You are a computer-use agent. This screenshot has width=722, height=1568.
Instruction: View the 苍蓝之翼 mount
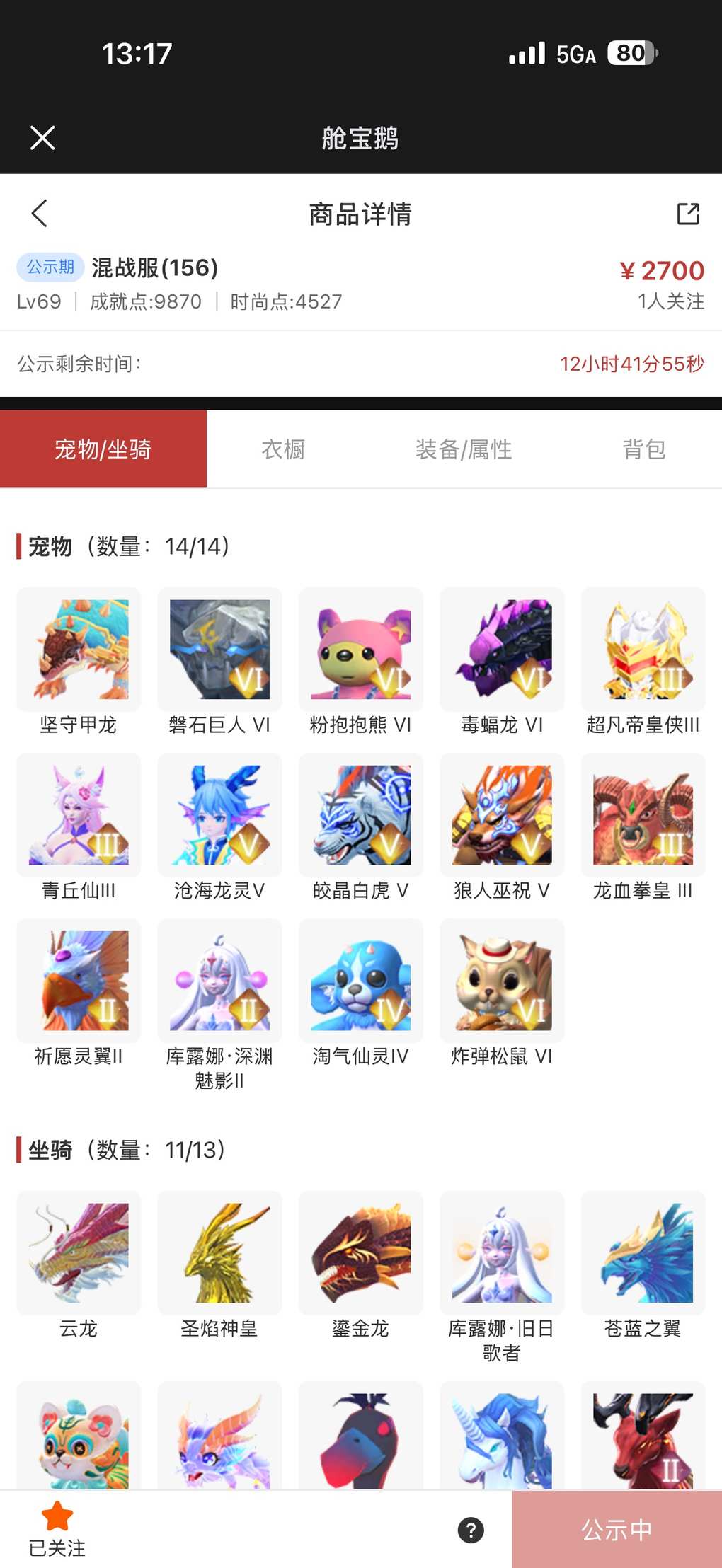tap(643, 1253)
